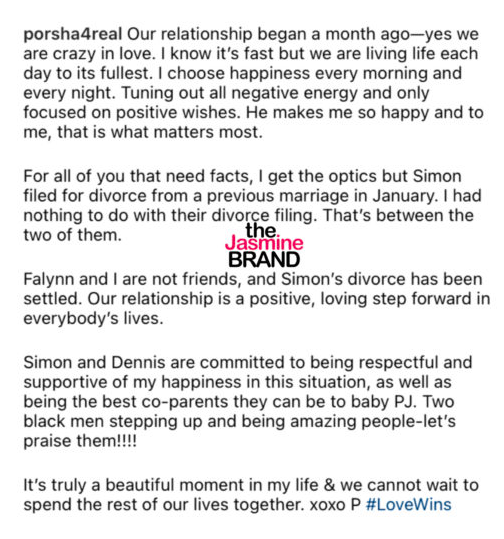Open the #LoveWins hashtag
The width and height of the screenshot is (504, 539).
pyautogui.click(x=408, y=505)
